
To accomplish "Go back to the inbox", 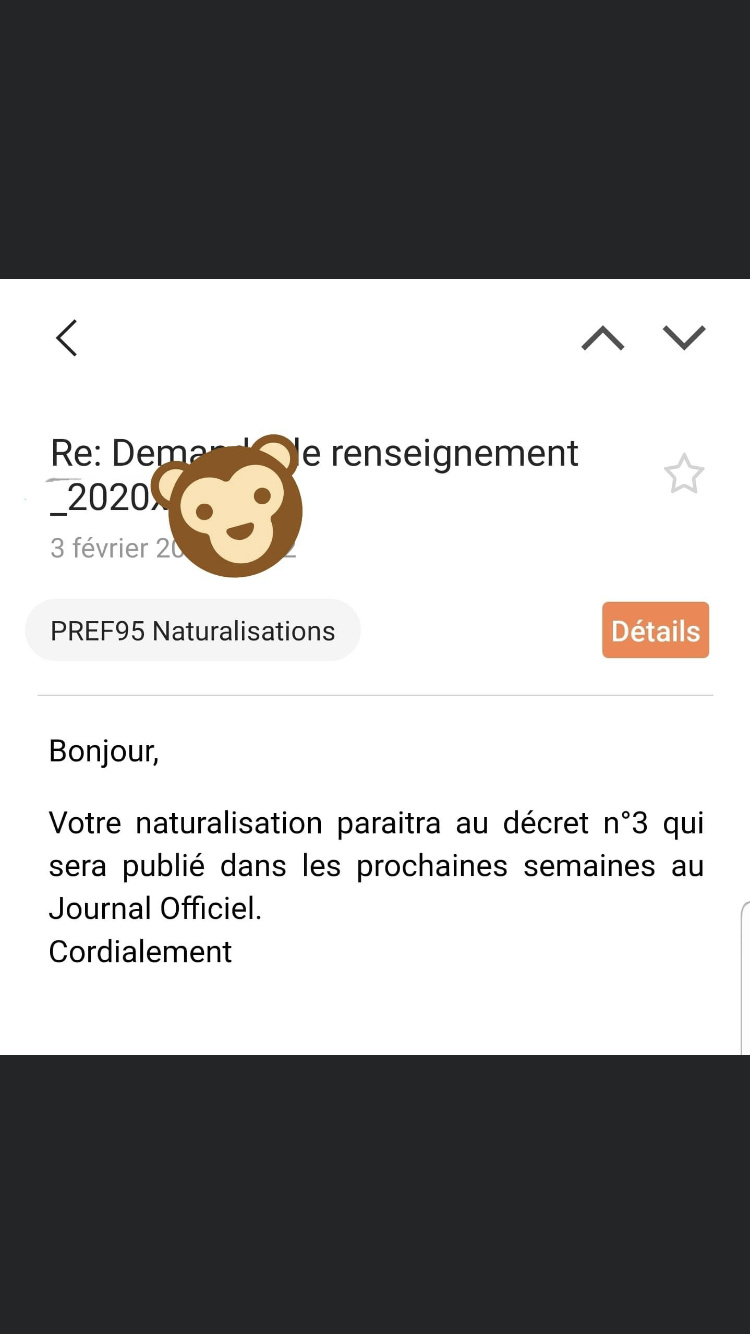I will coord(67,338).
